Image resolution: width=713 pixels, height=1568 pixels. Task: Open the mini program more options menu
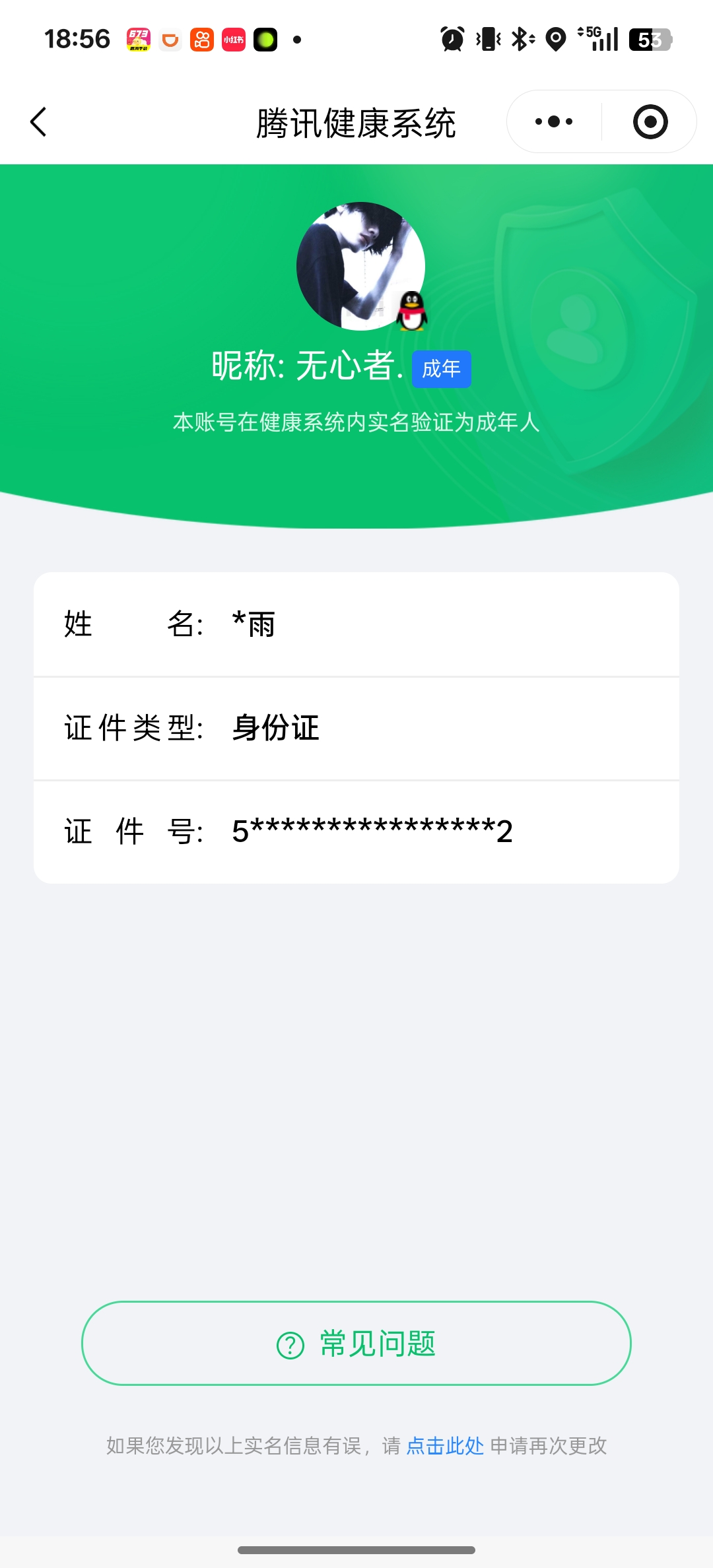[x=554, y=122]
